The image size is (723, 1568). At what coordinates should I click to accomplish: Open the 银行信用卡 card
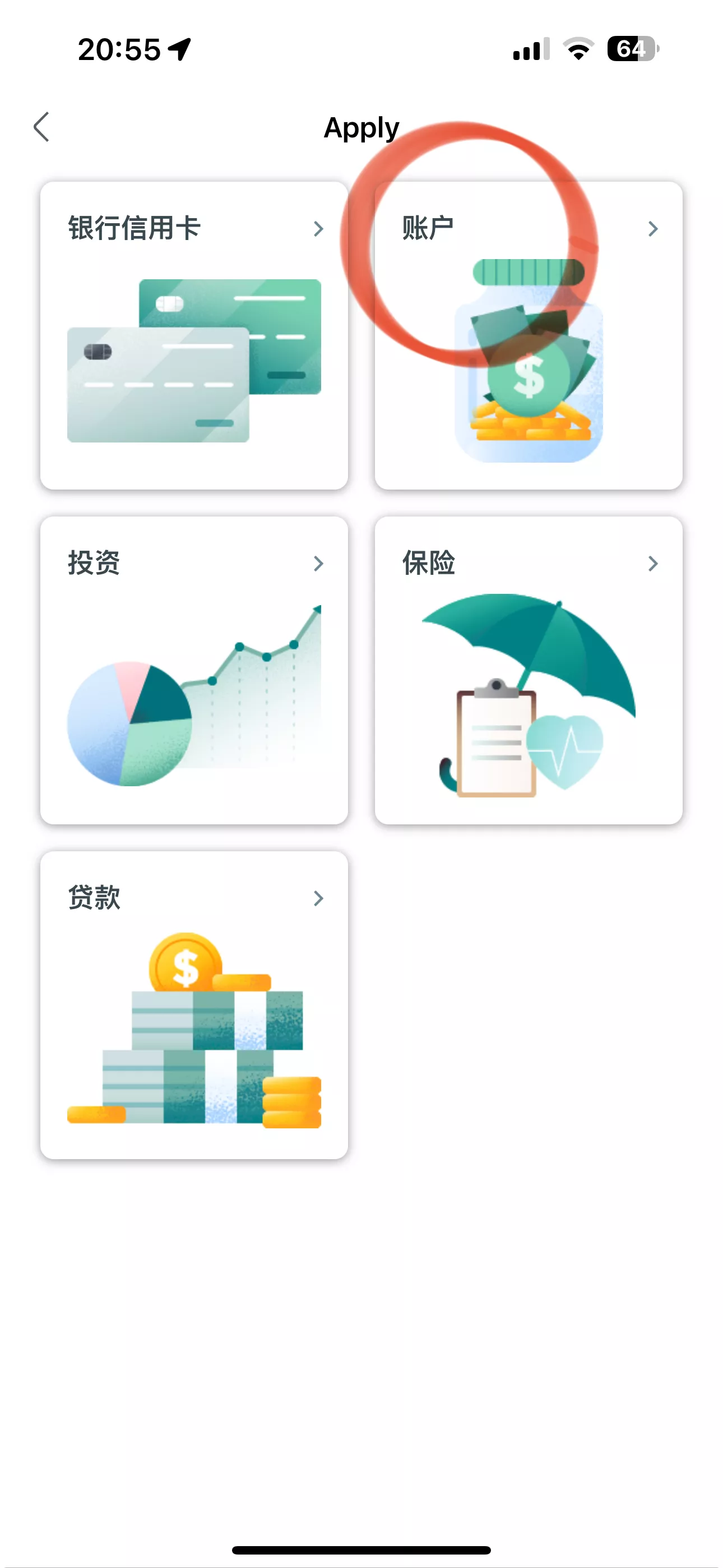pyautogui.click(x=193, y=335)
